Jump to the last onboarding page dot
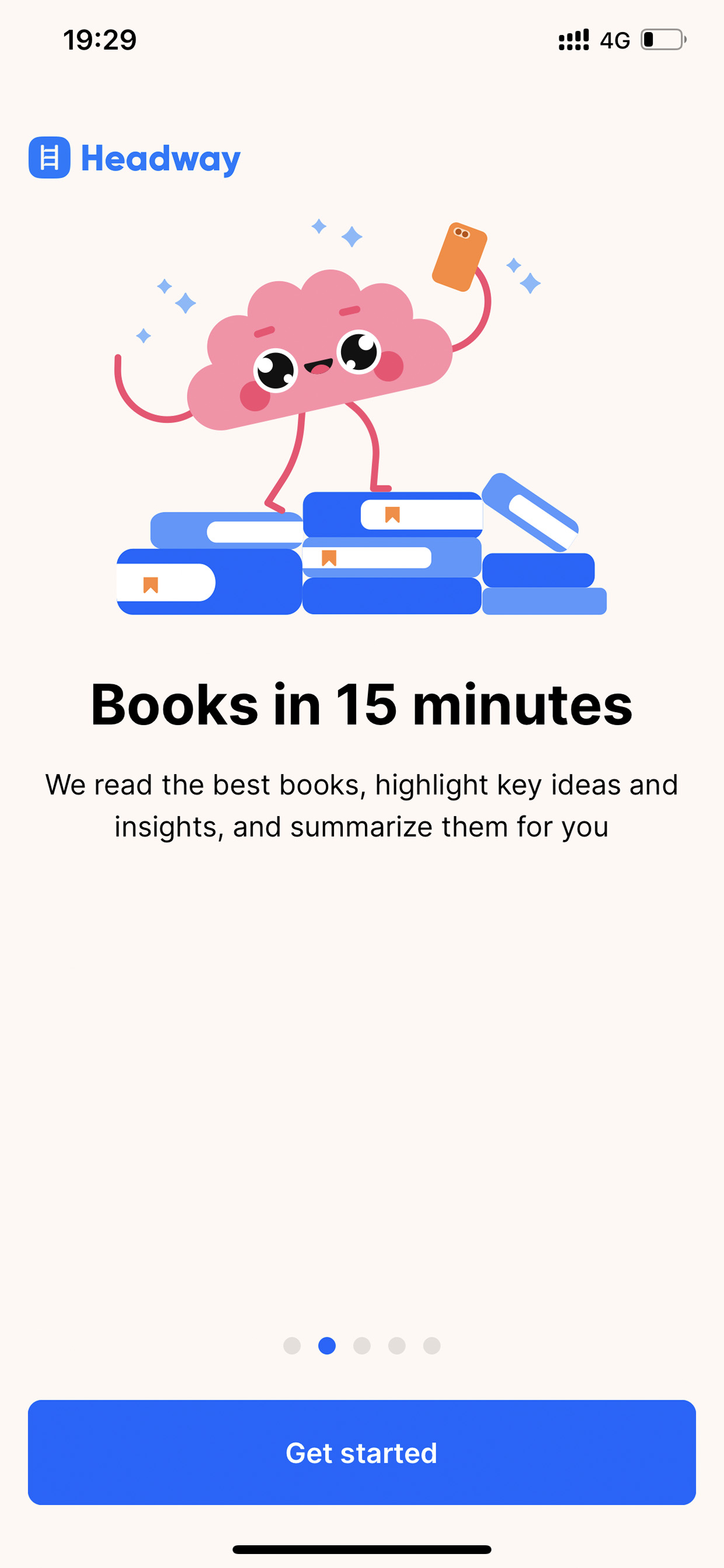The height and width of the screenshot is (1568, 724). [x=432, y=1345]
